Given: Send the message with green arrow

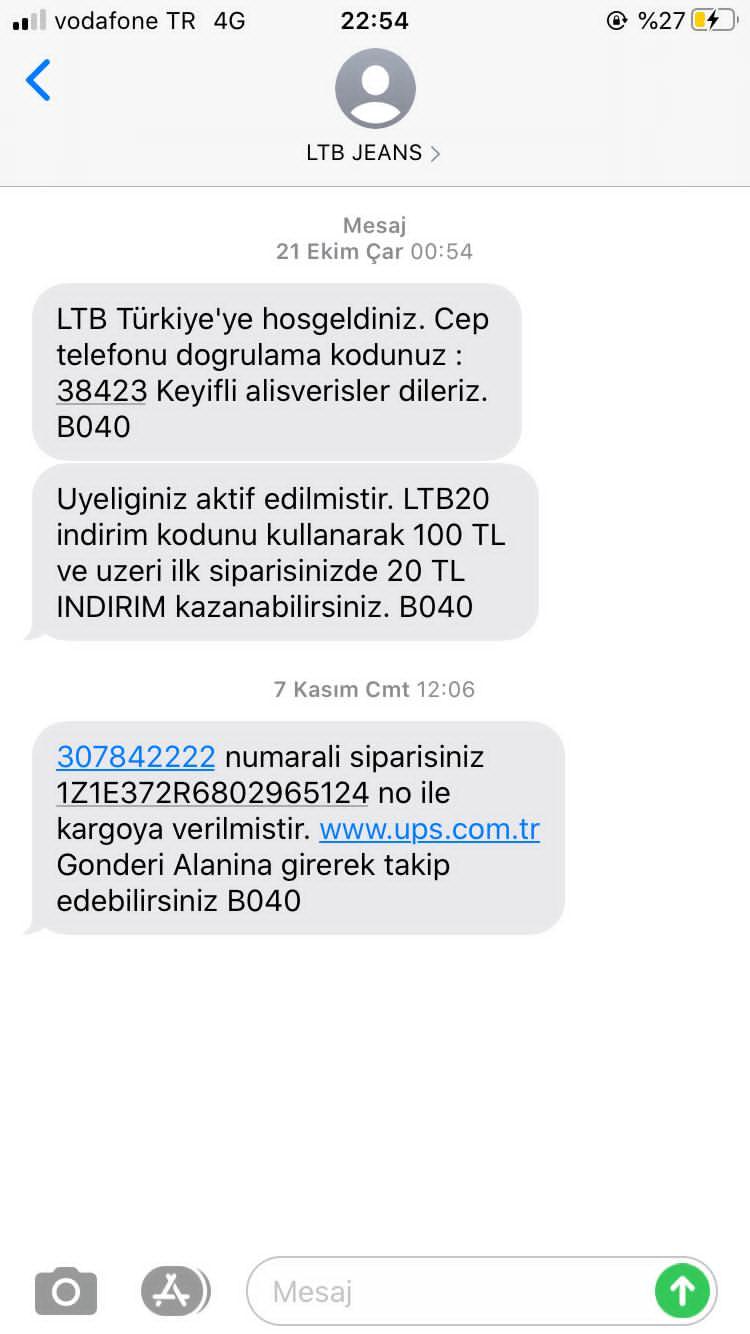Looking at the screenshot, I should click(x=683, y=1291).
